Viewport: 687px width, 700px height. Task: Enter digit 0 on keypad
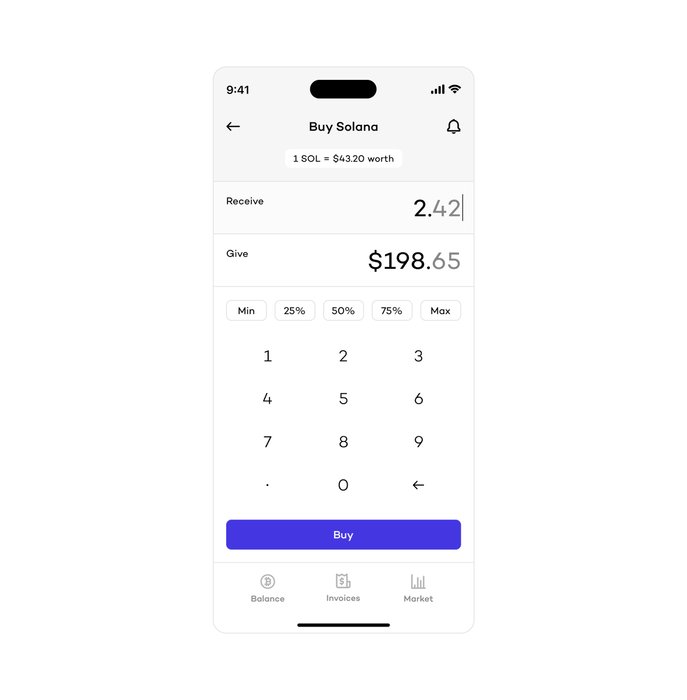(343, 485)
